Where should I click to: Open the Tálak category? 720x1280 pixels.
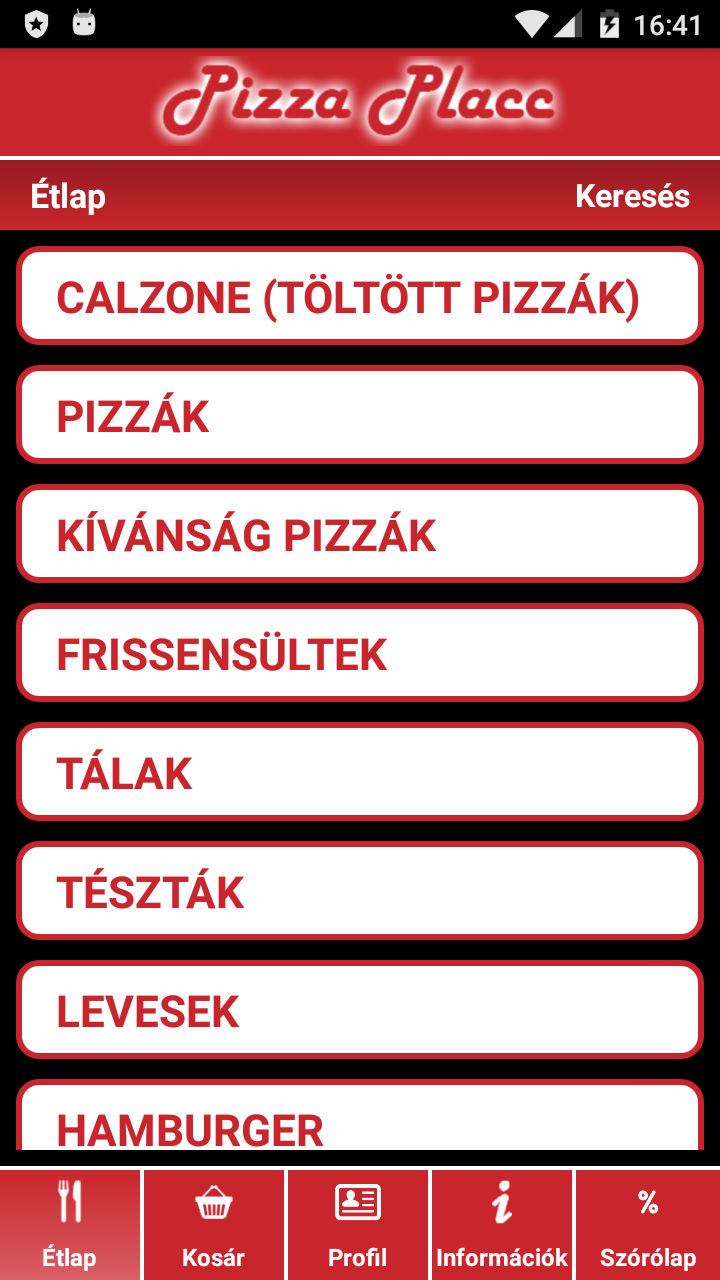click(x=360, y=773)
